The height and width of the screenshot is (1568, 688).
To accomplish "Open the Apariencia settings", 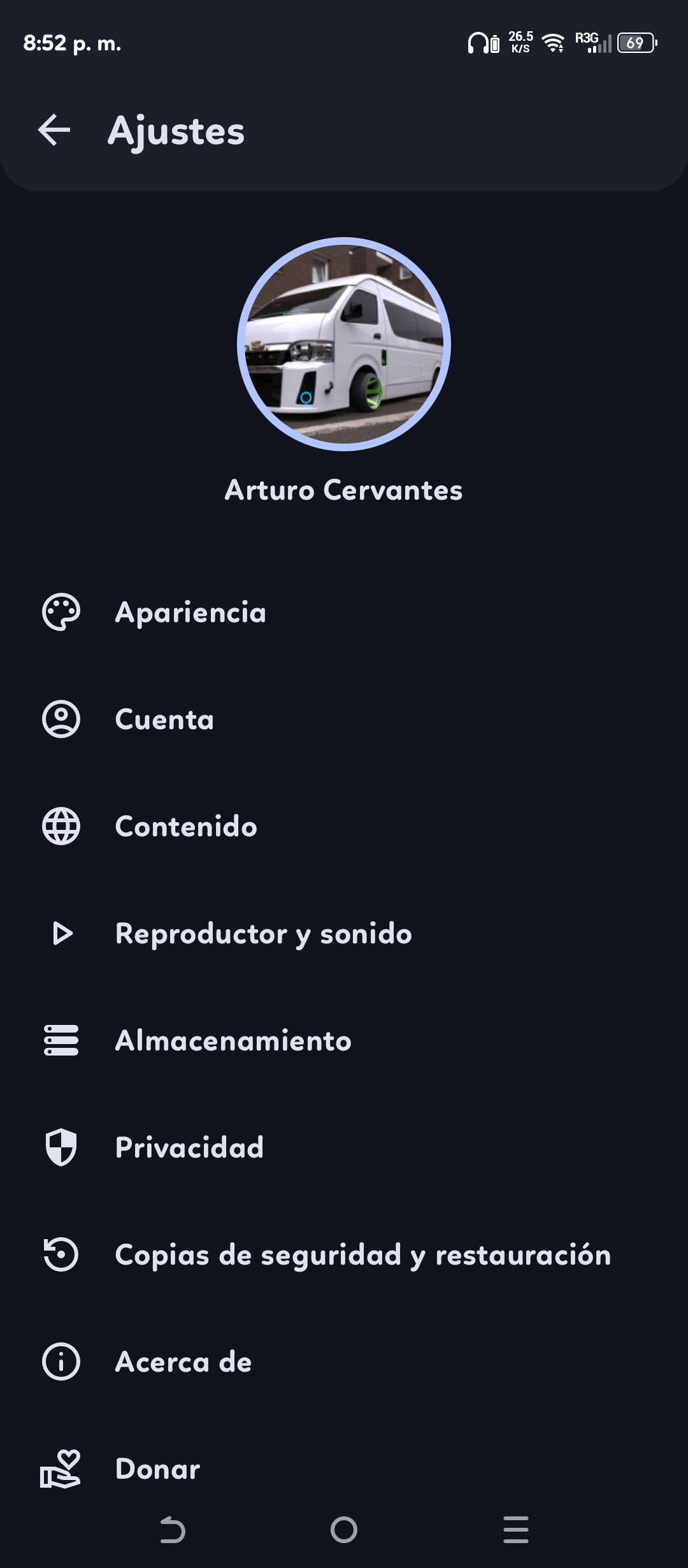I will click(x=190, y=613).
